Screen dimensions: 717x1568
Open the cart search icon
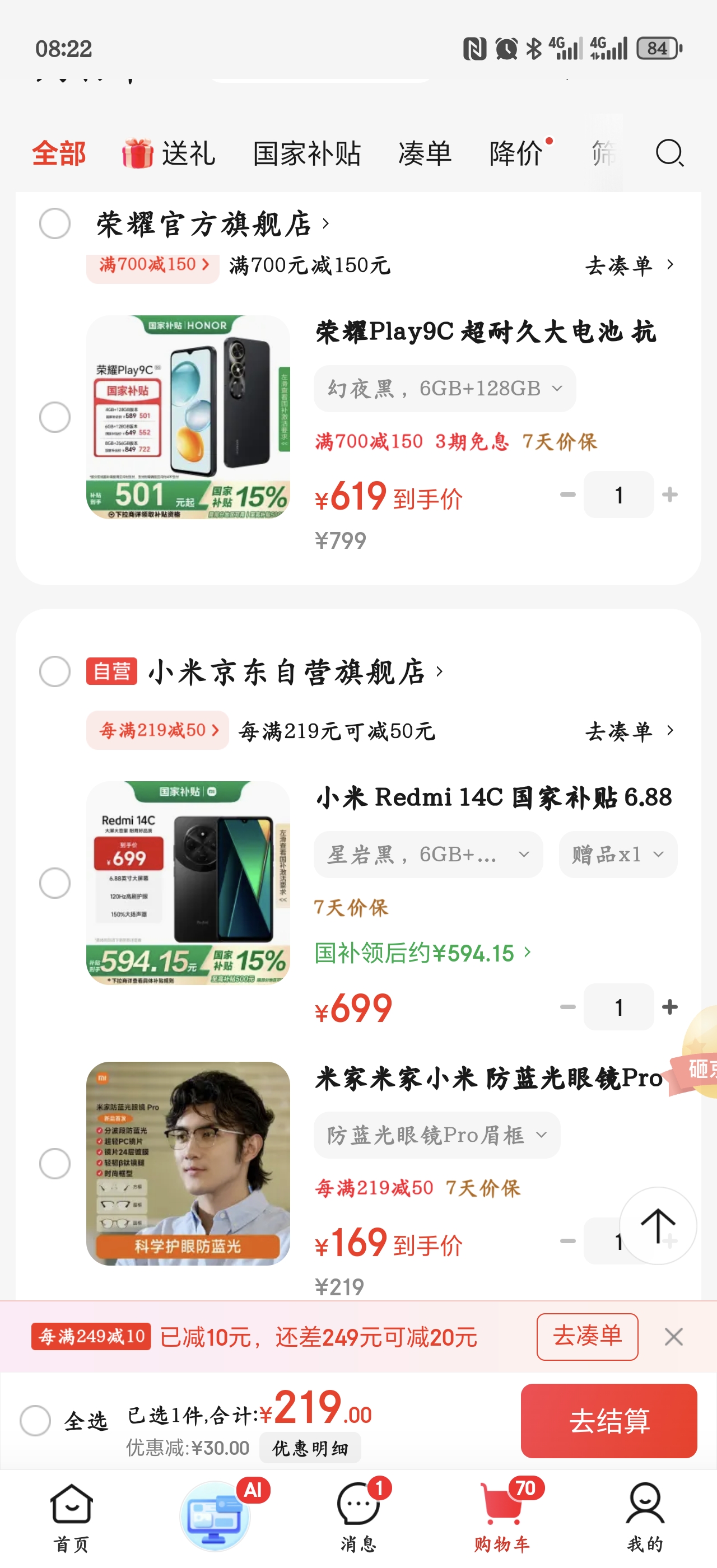669,153
